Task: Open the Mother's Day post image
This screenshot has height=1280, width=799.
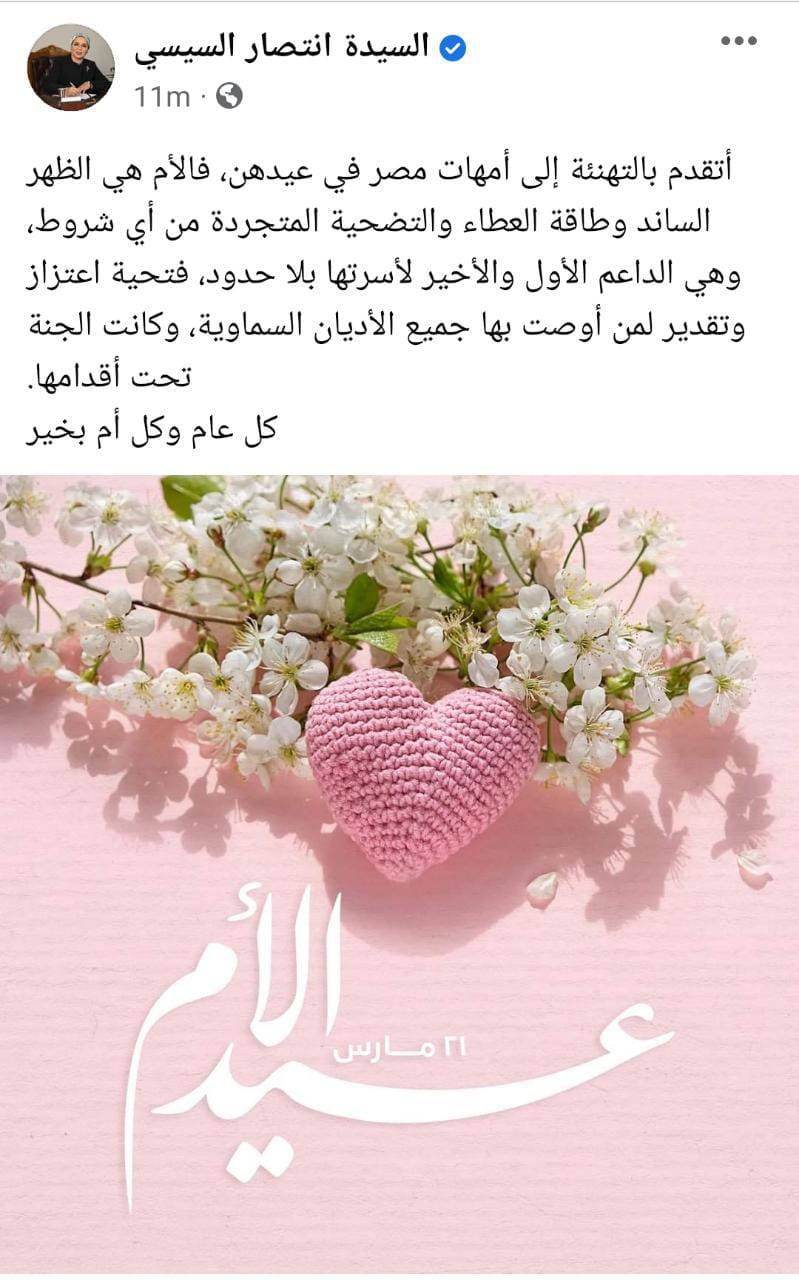Action: click(400, 870)
